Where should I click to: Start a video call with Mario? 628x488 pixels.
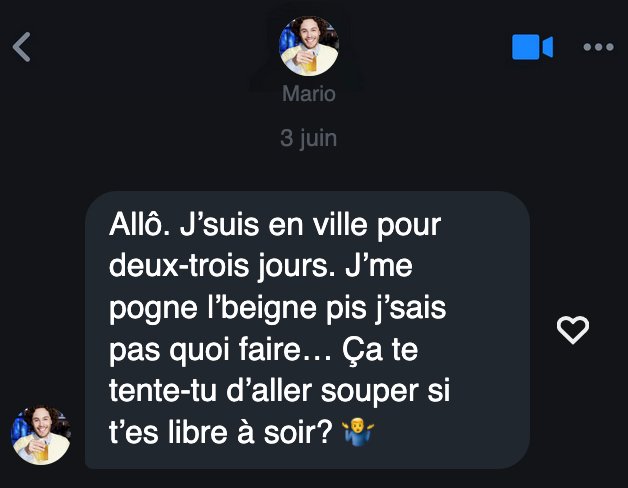tap(532, 47)
